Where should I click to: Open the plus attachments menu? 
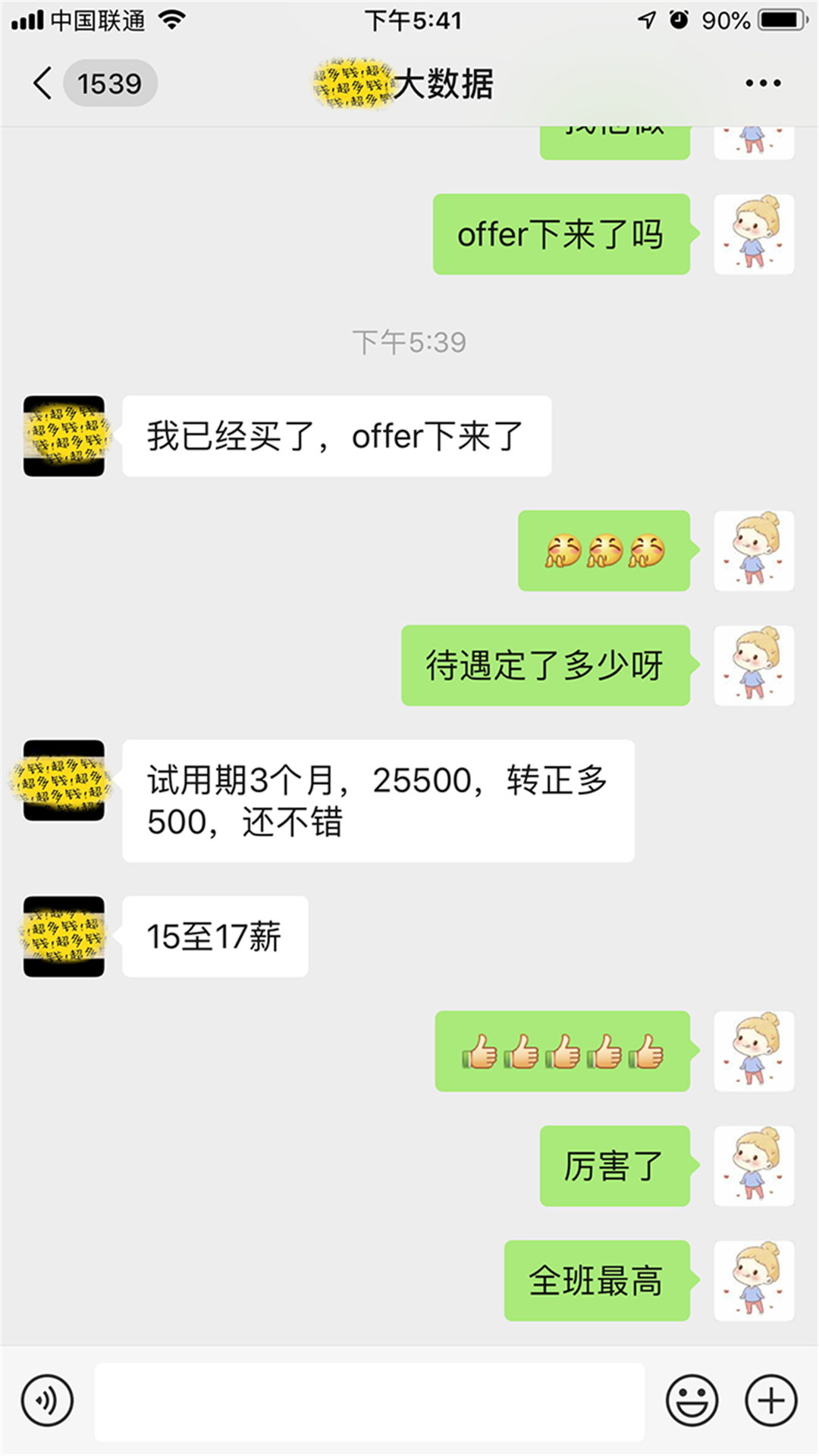coord(771,1401)
